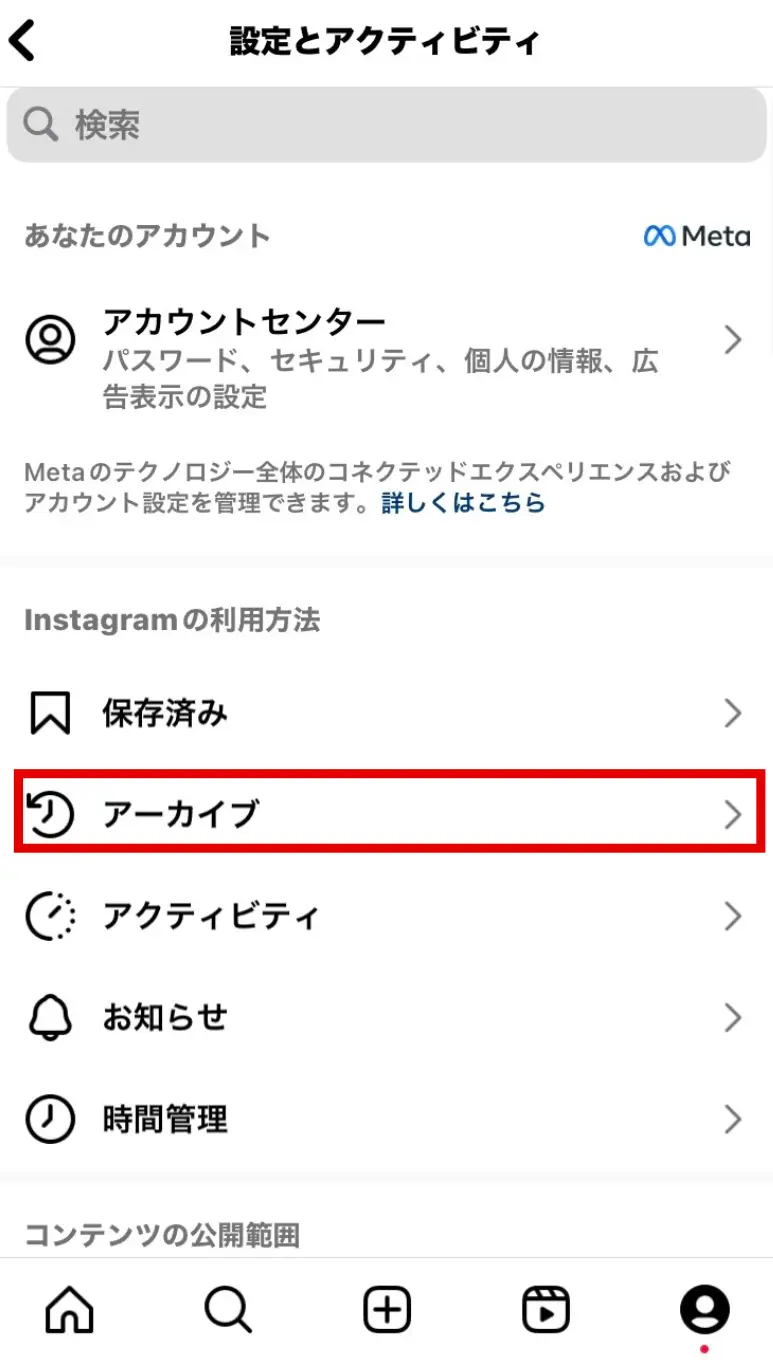This screenshot has height=1367, width=773.
Task: Switch to the Home tab
Action: coord(70,1308)
